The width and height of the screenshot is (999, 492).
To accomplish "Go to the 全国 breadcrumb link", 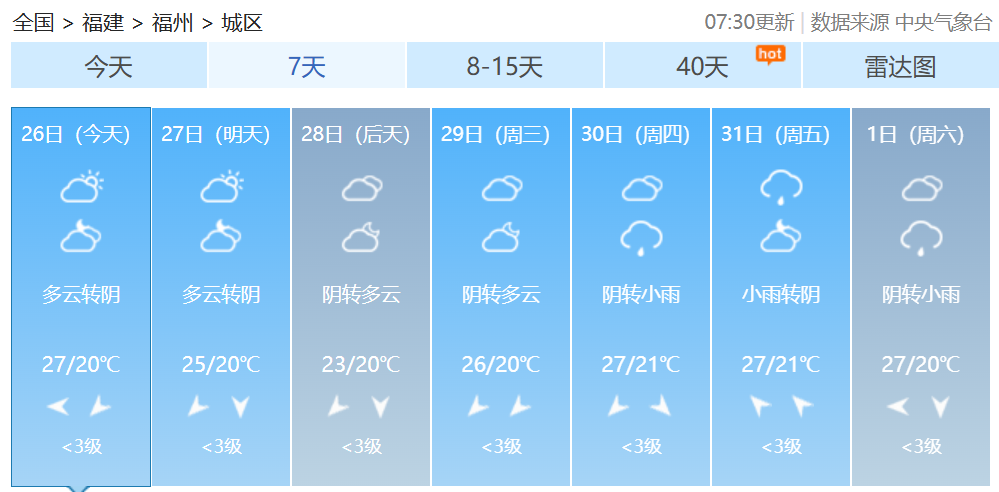I will point(33,22).
